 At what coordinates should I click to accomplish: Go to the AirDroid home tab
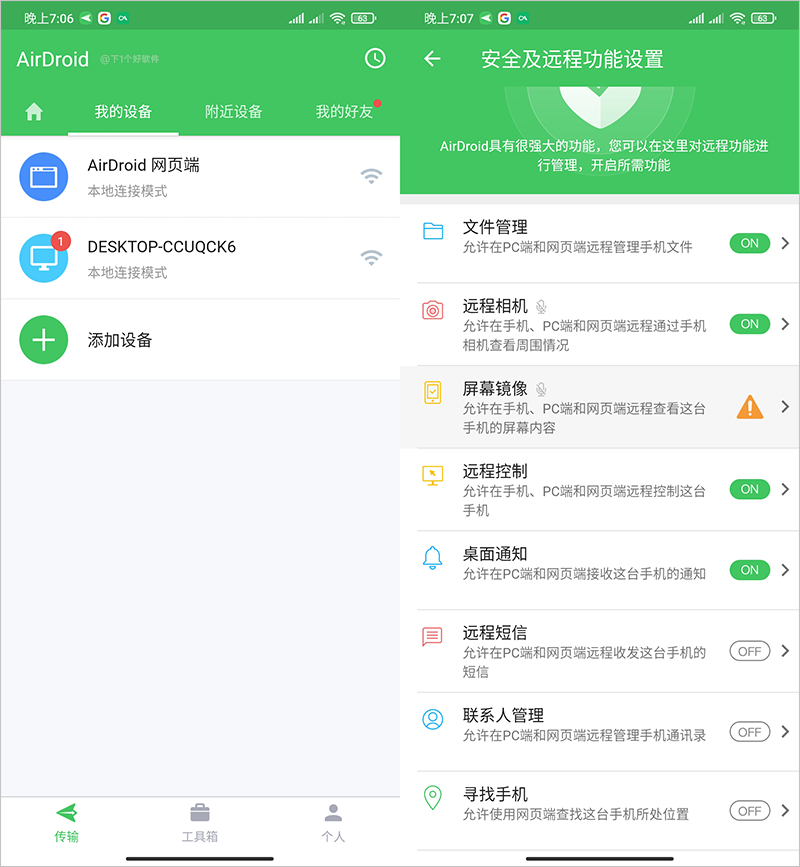coord(34,112)
